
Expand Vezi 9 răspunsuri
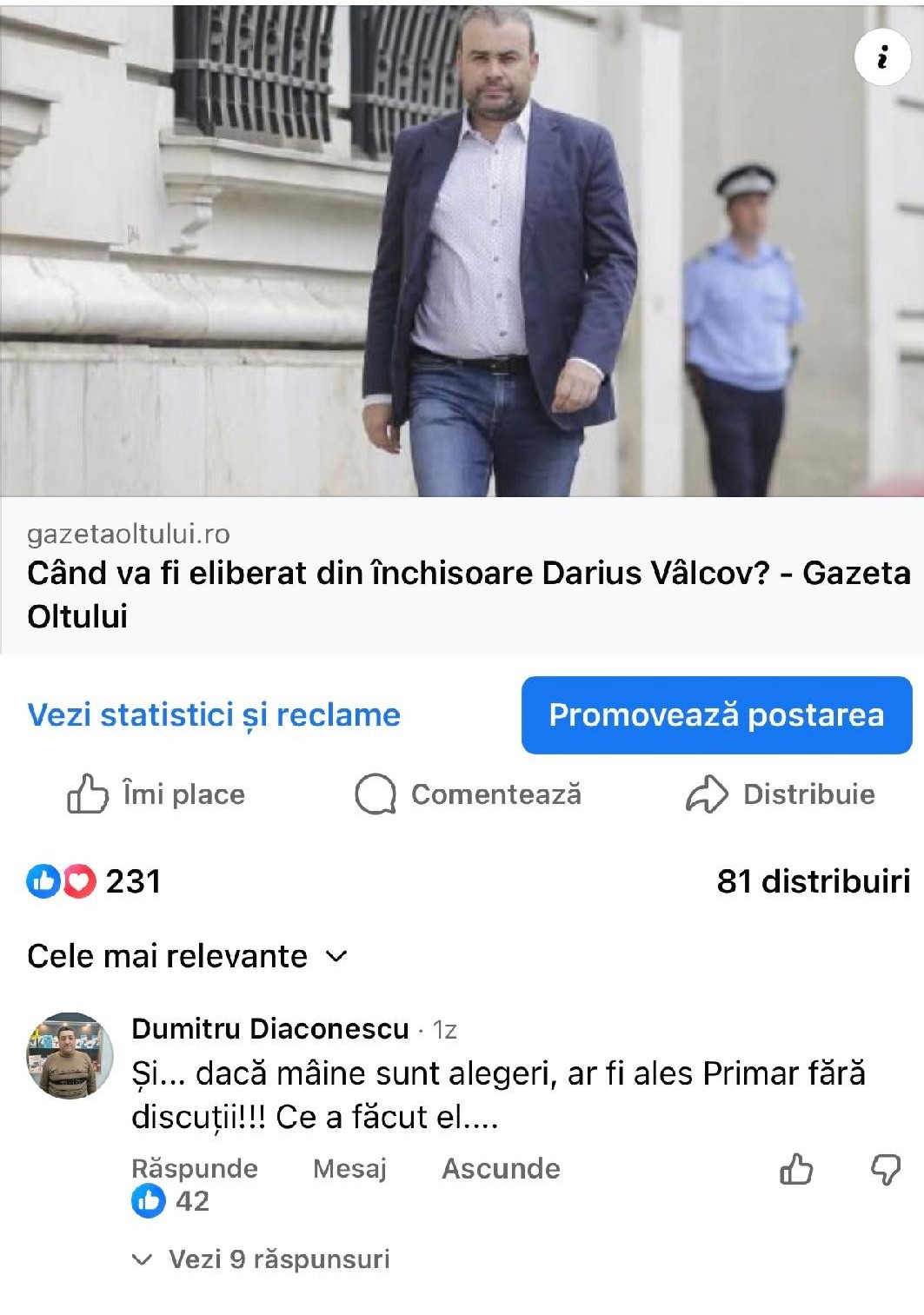(261, 1259)
